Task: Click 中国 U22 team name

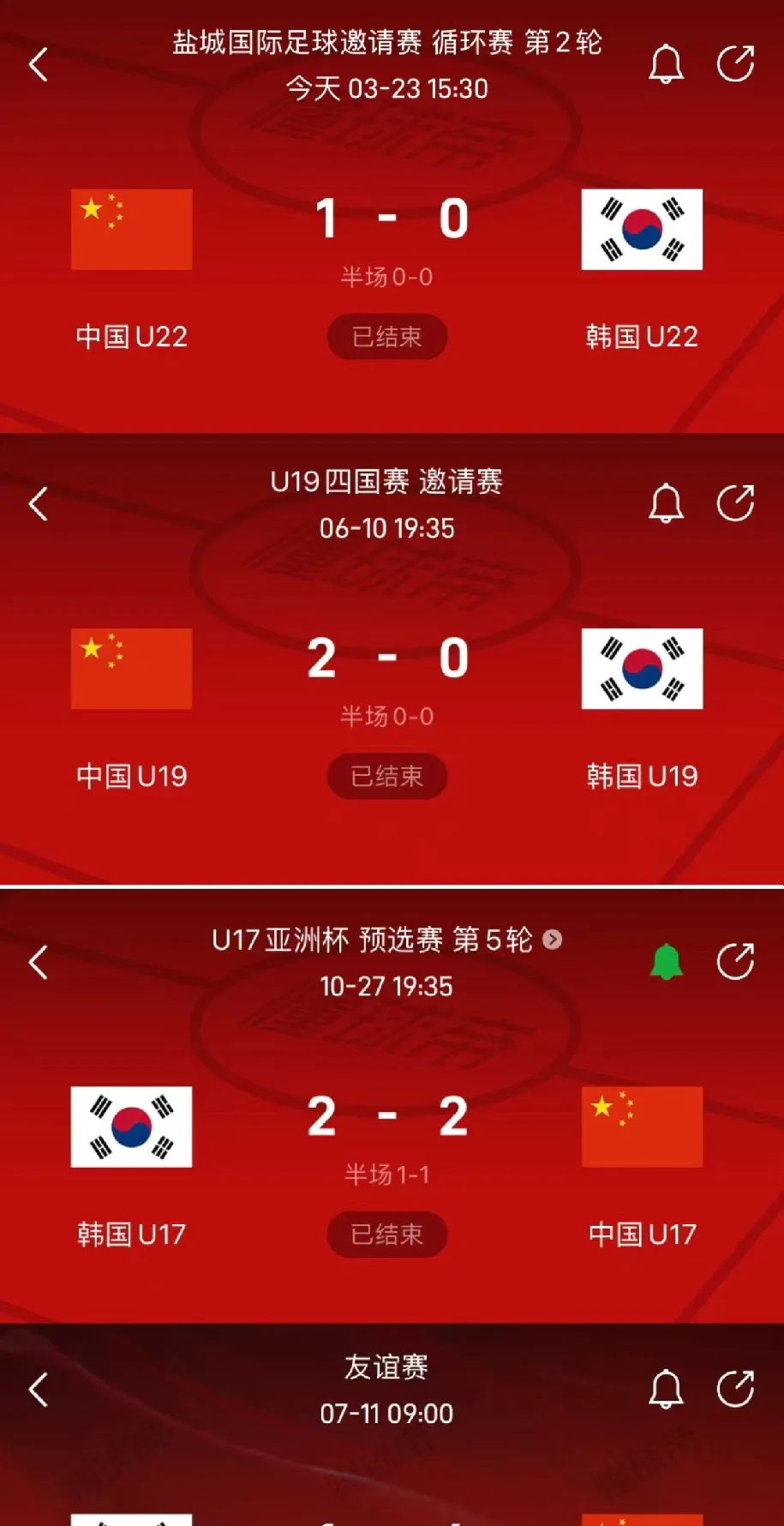Action: (130, 336)
